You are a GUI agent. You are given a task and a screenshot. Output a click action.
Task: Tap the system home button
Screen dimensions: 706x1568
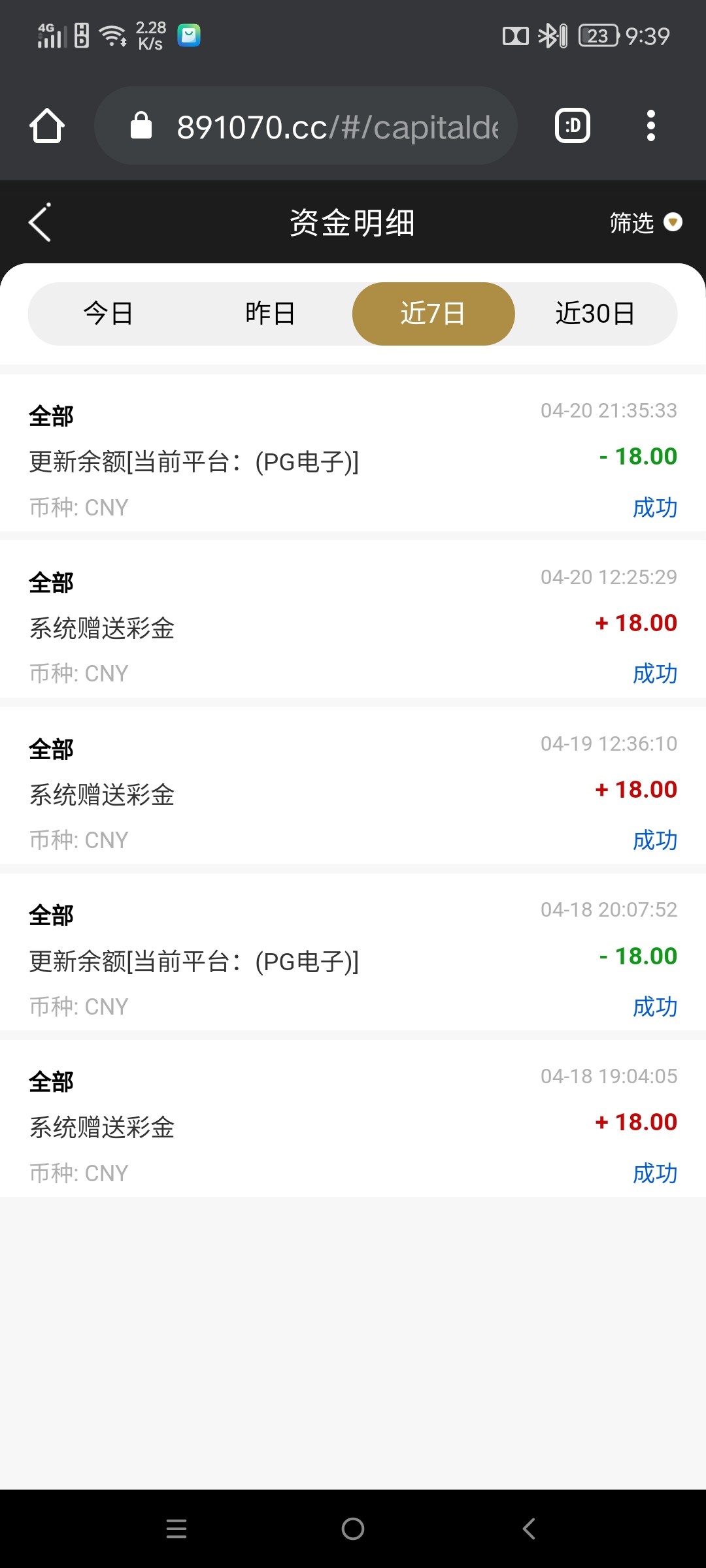click(x=353, y=1529)
